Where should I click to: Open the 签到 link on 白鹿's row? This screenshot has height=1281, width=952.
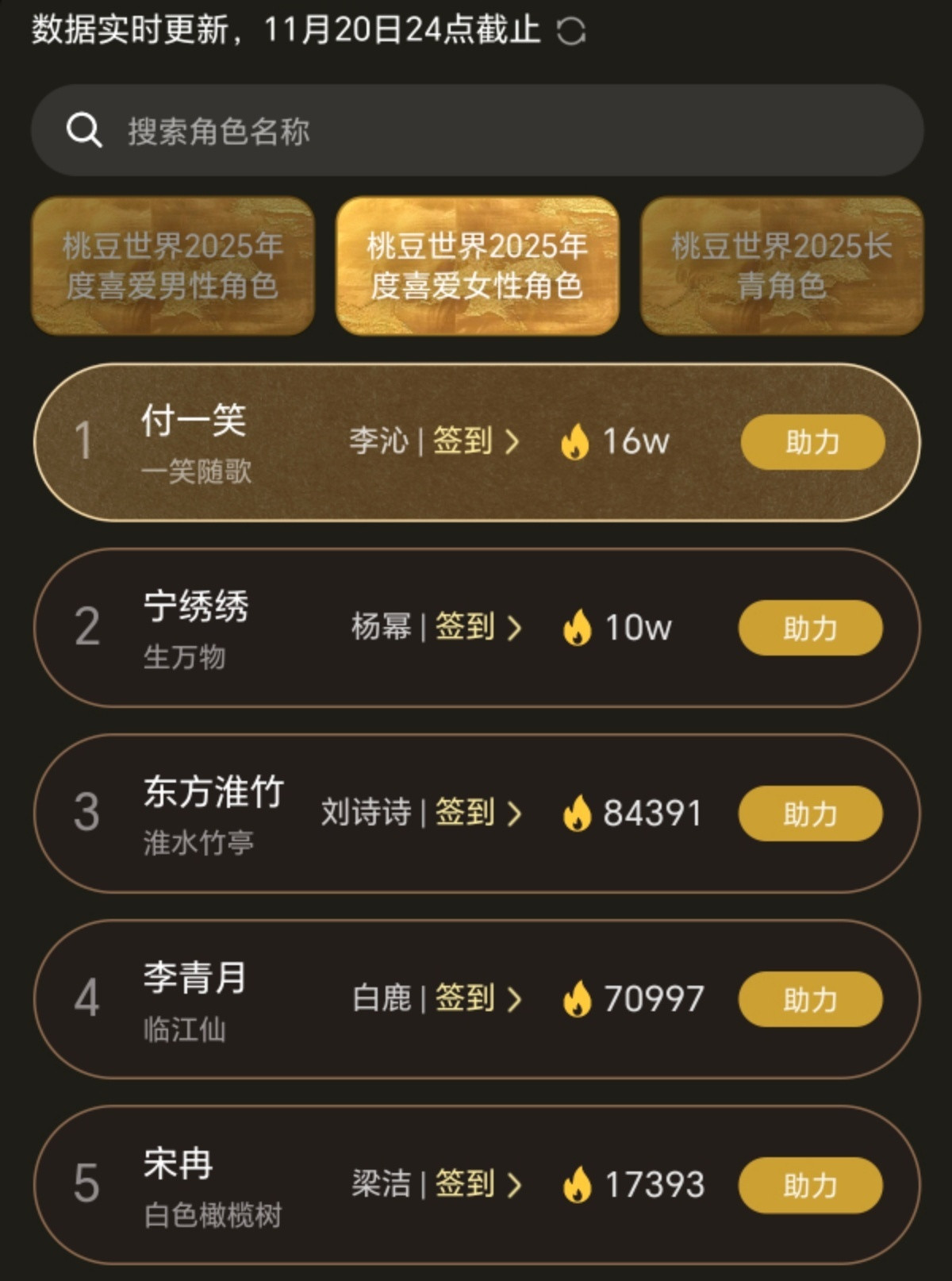click(464, 999)
